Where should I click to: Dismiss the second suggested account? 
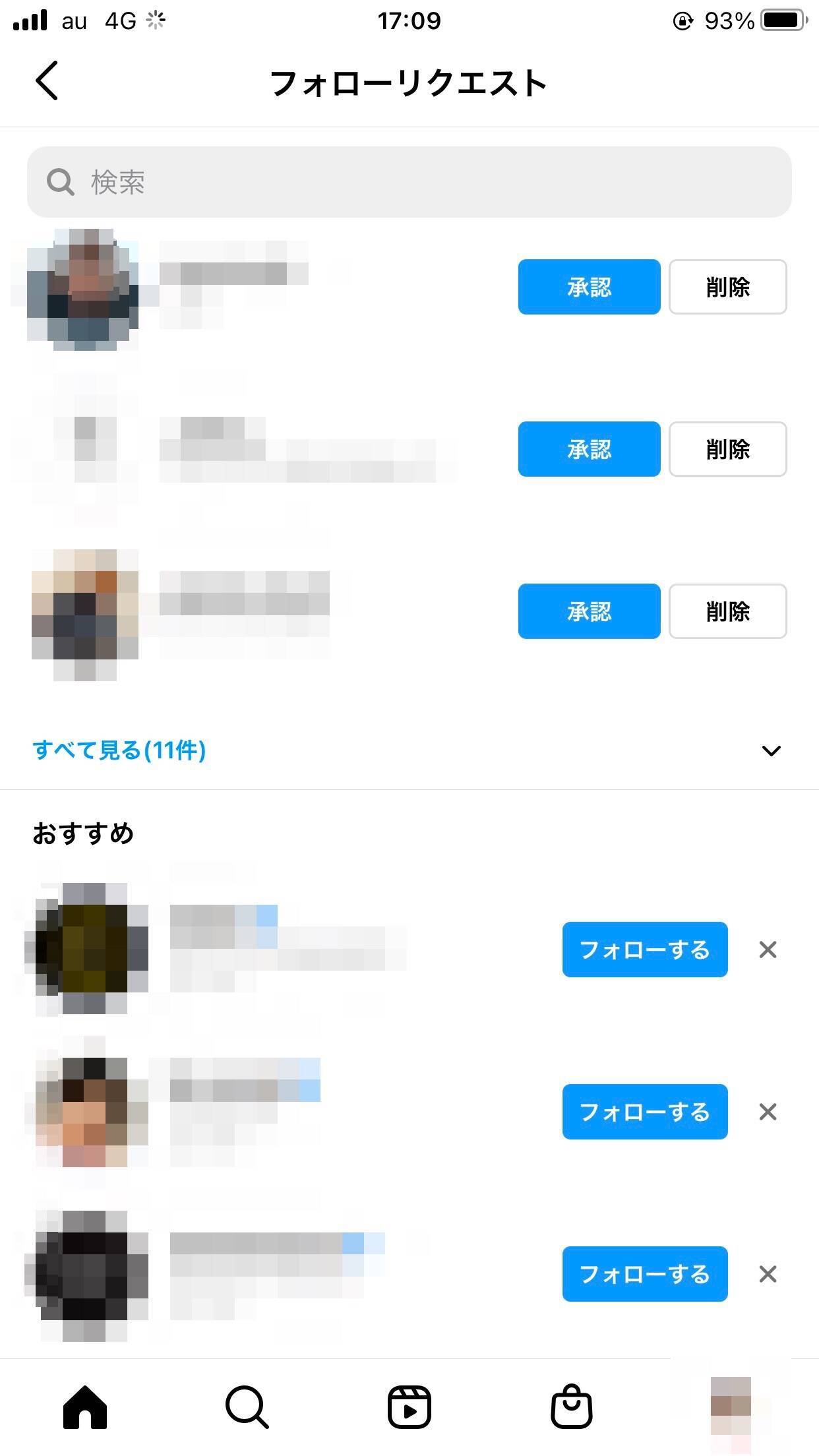[x=768, y=1112]
